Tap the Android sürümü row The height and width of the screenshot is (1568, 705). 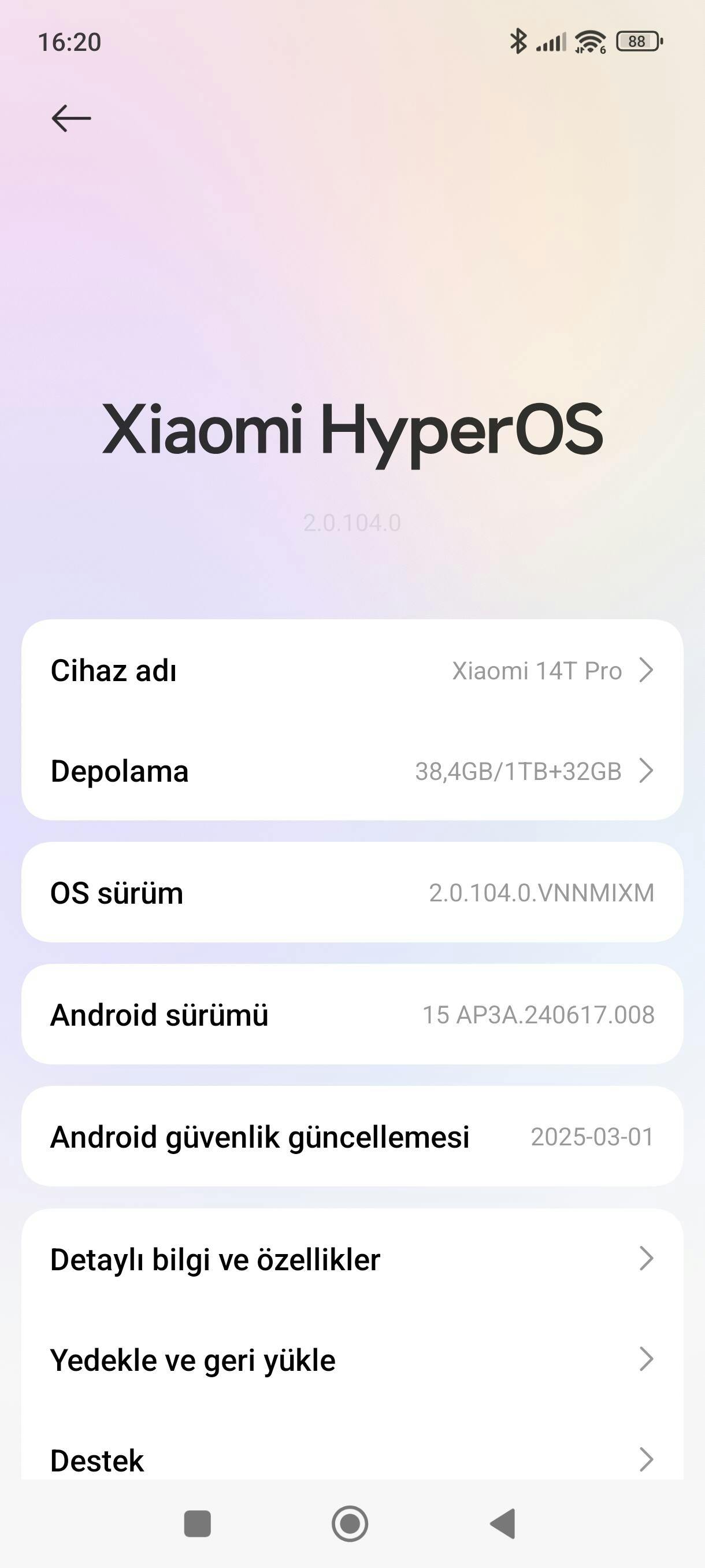coord(352,1014)
